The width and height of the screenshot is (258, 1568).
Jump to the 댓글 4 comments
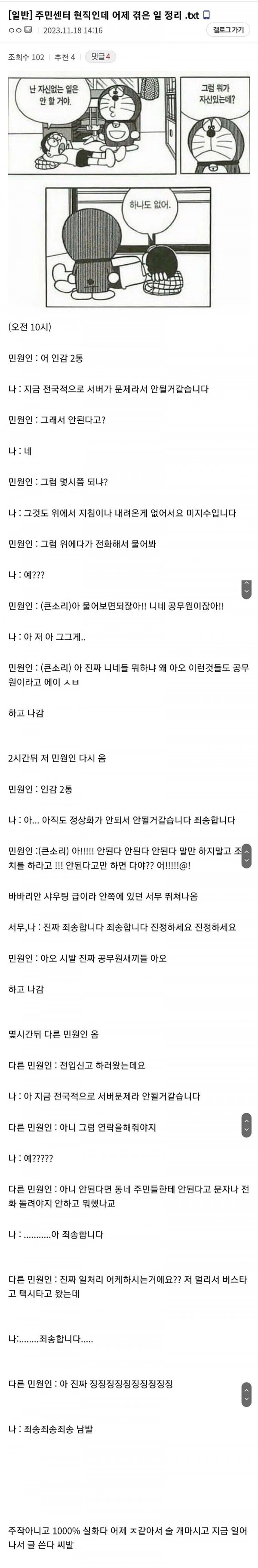[x=100, y=56]
